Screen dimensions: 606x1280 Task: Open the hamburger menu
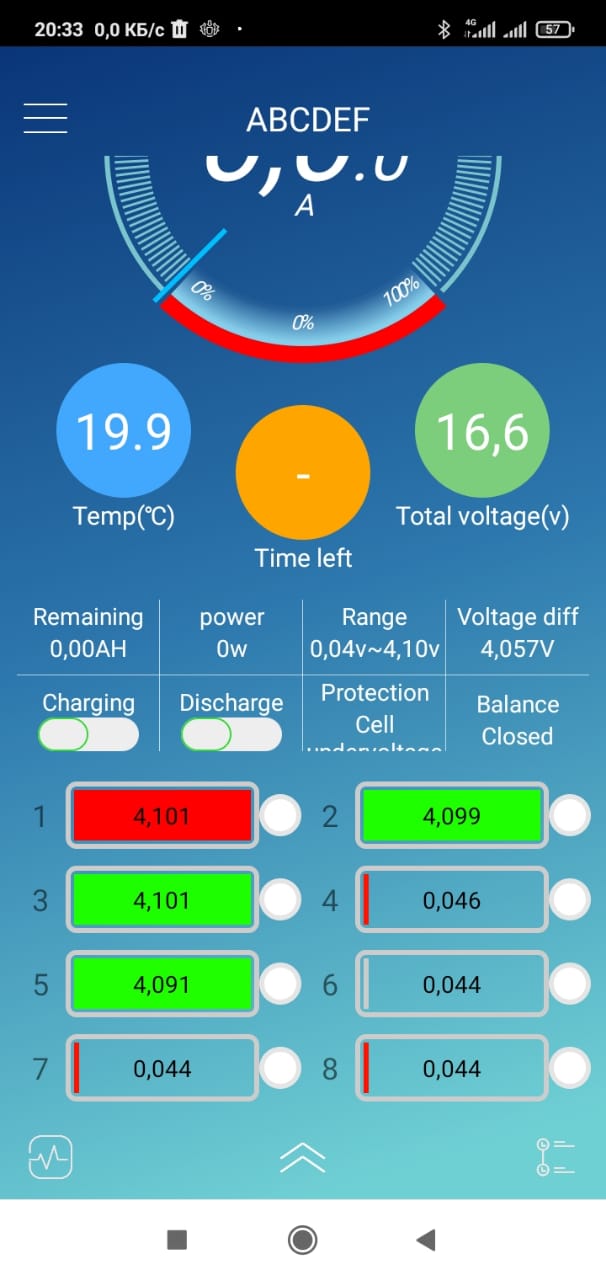click(45, 118)
